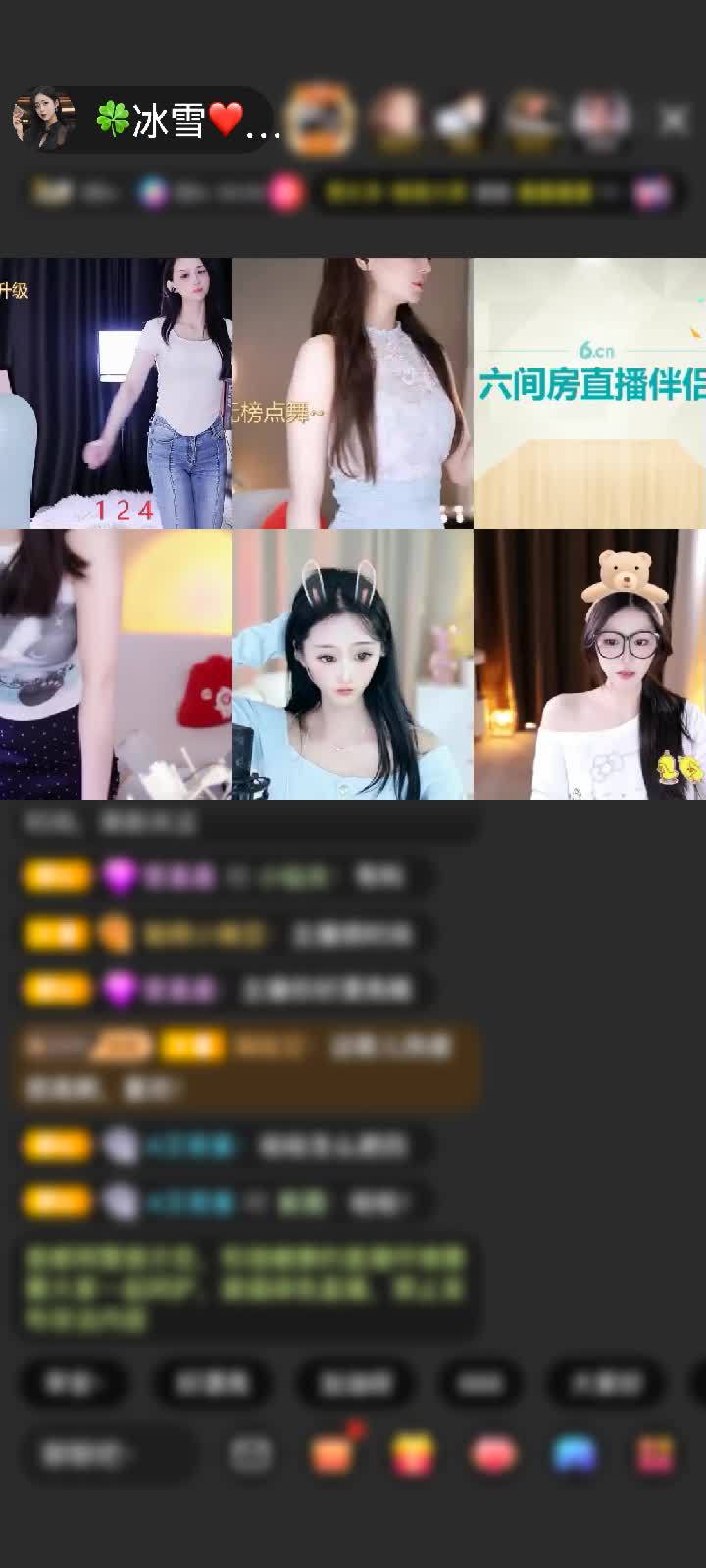Viewport: 706px width, 1568px height.
Task: Open the streamer 冰雪 profile avatar
Action: pyautogui.click(x=44, y=119)
